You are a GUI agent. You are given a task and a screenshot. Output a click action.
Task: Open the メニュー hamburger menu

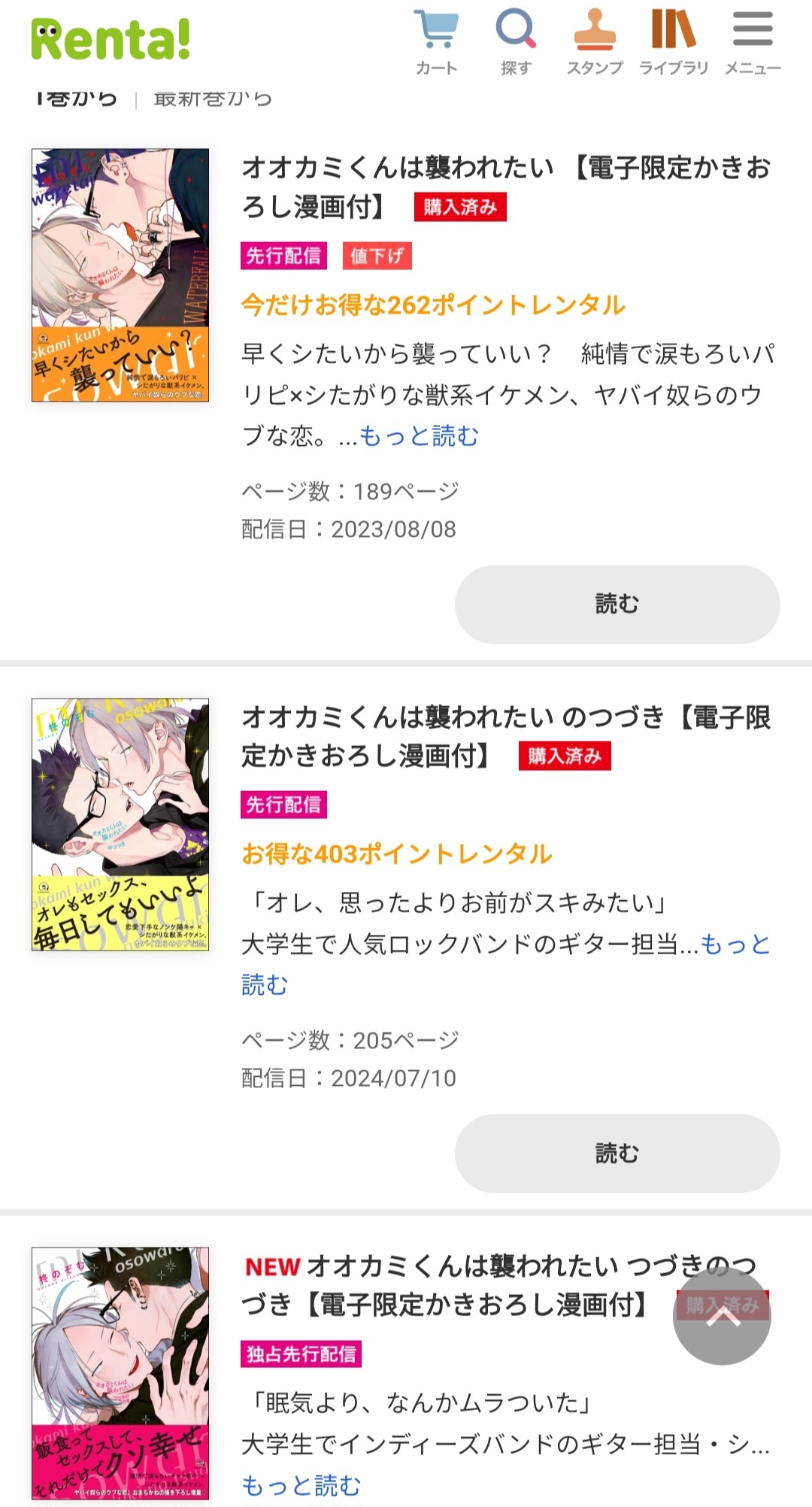tap(753, 42)
